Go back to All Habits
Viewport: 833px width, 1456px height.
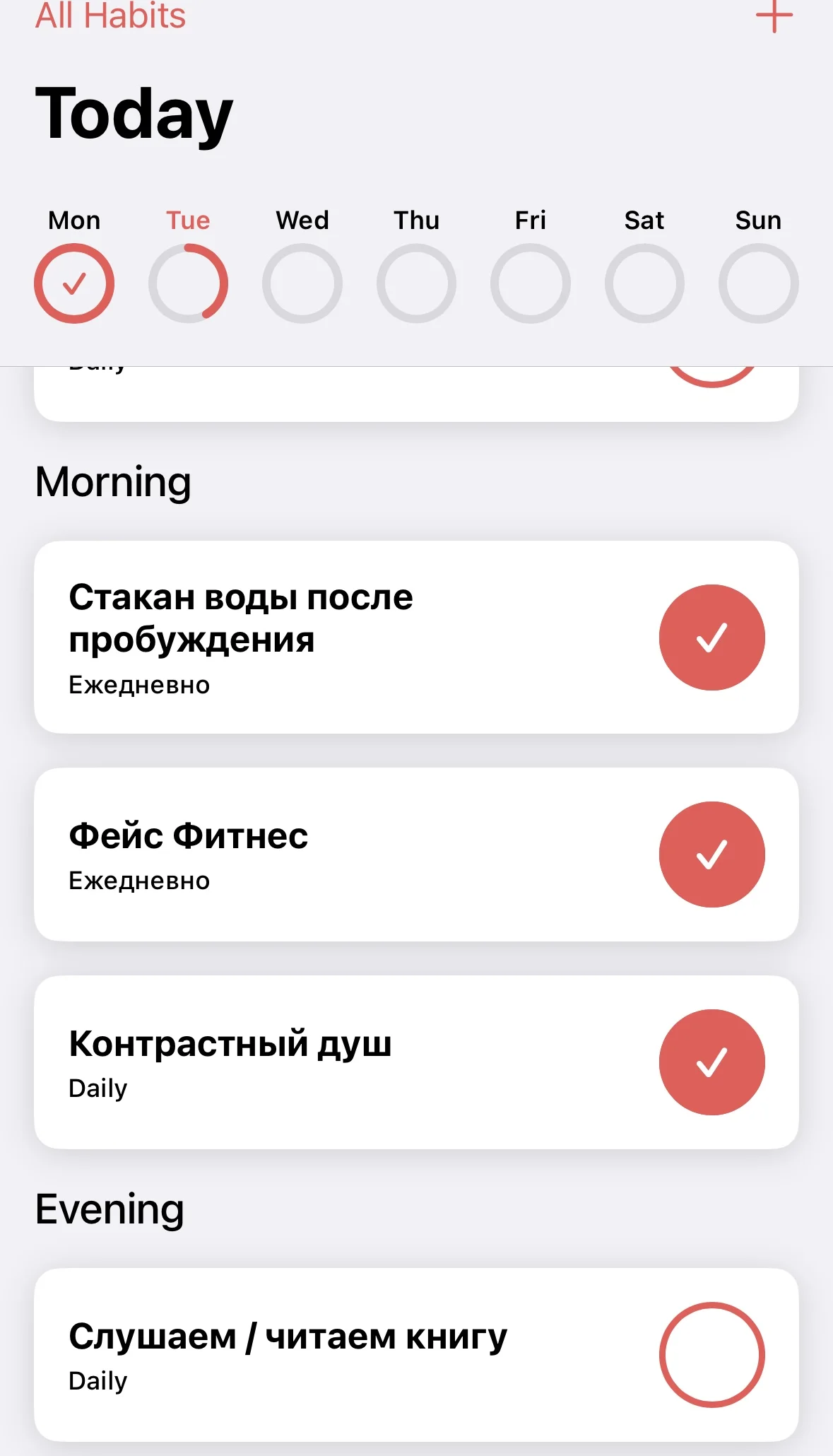[x=110, y=16]
